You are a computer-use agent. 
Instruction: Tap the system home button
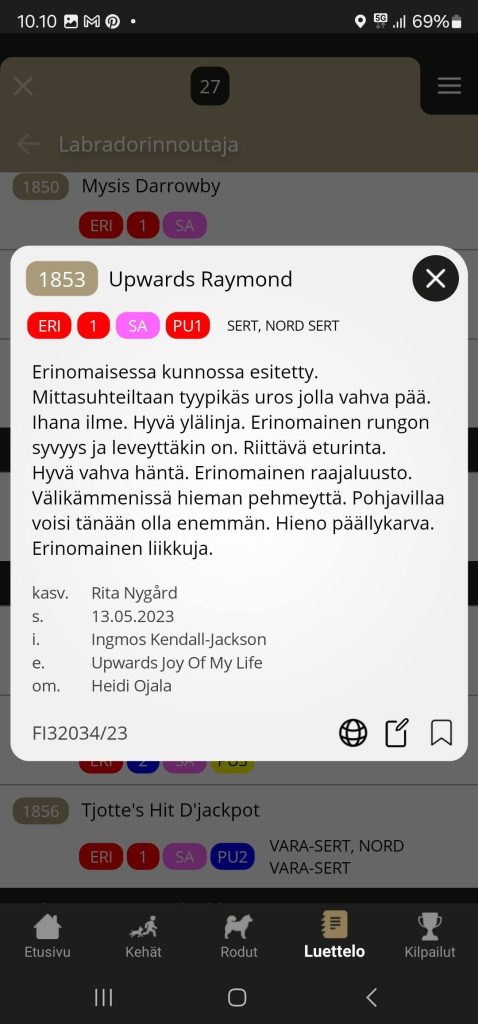tap(237, 997)
